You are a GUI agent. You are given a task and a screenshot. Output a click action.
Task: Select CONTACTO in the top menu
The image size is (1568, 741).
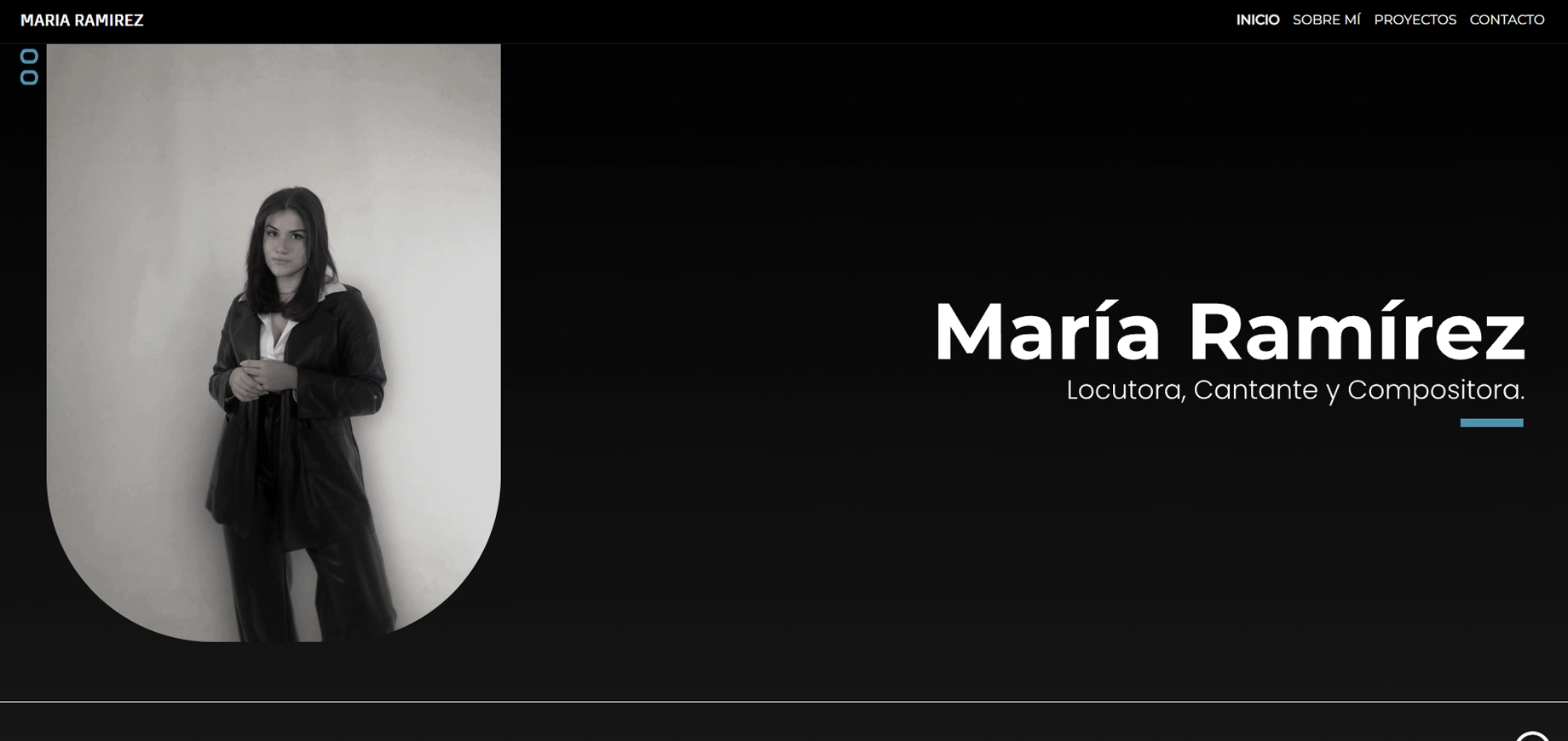pyautogui.click(x=1507, y=20)
